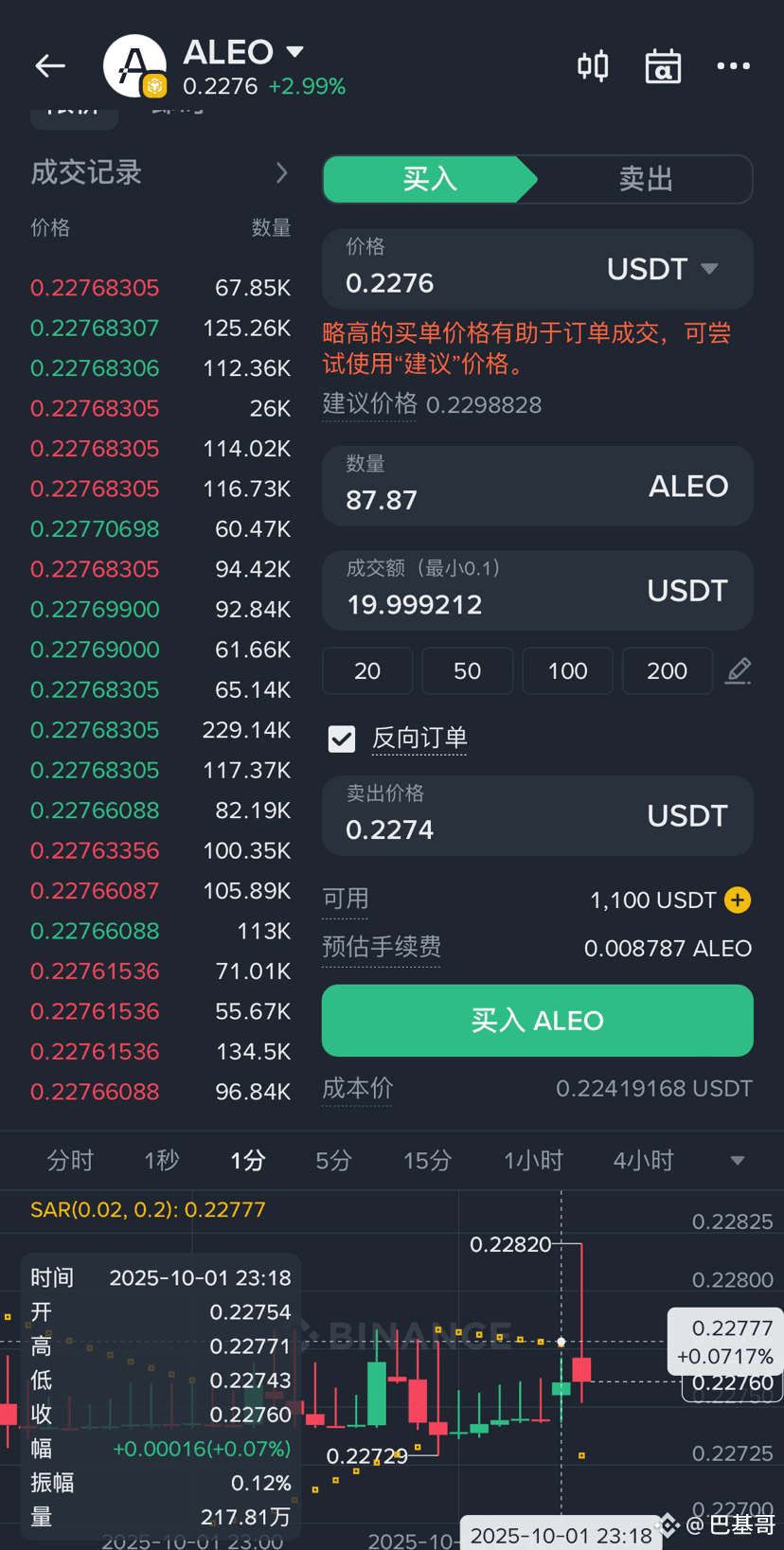Open the calendar icon in top bar
This screenshot has width=784, height=1550.
(x=663, y=66)
